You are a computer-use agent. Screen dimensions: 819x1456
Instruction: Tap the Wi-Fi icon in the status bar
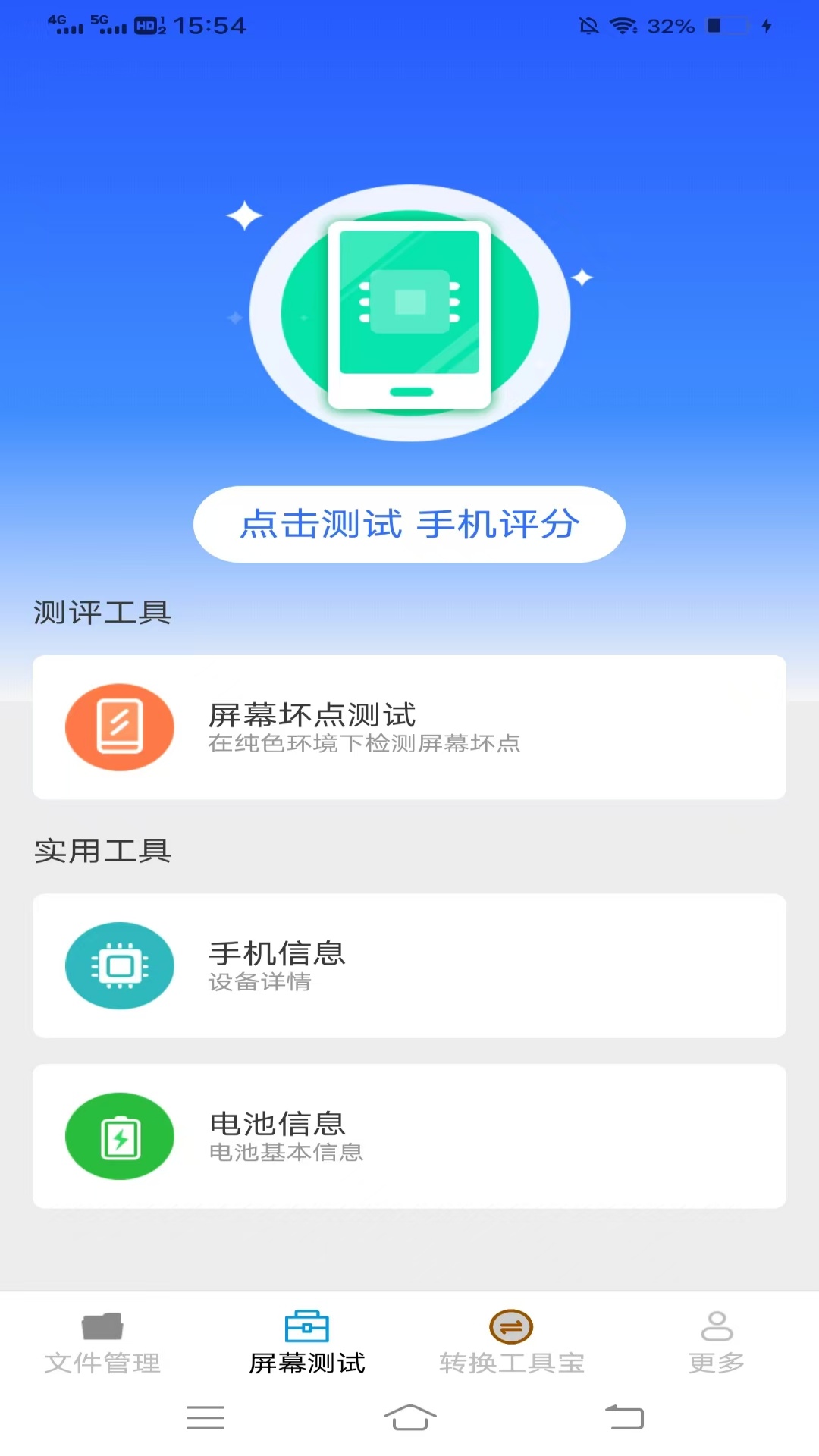pyautogui.click(x=623, y=24)
